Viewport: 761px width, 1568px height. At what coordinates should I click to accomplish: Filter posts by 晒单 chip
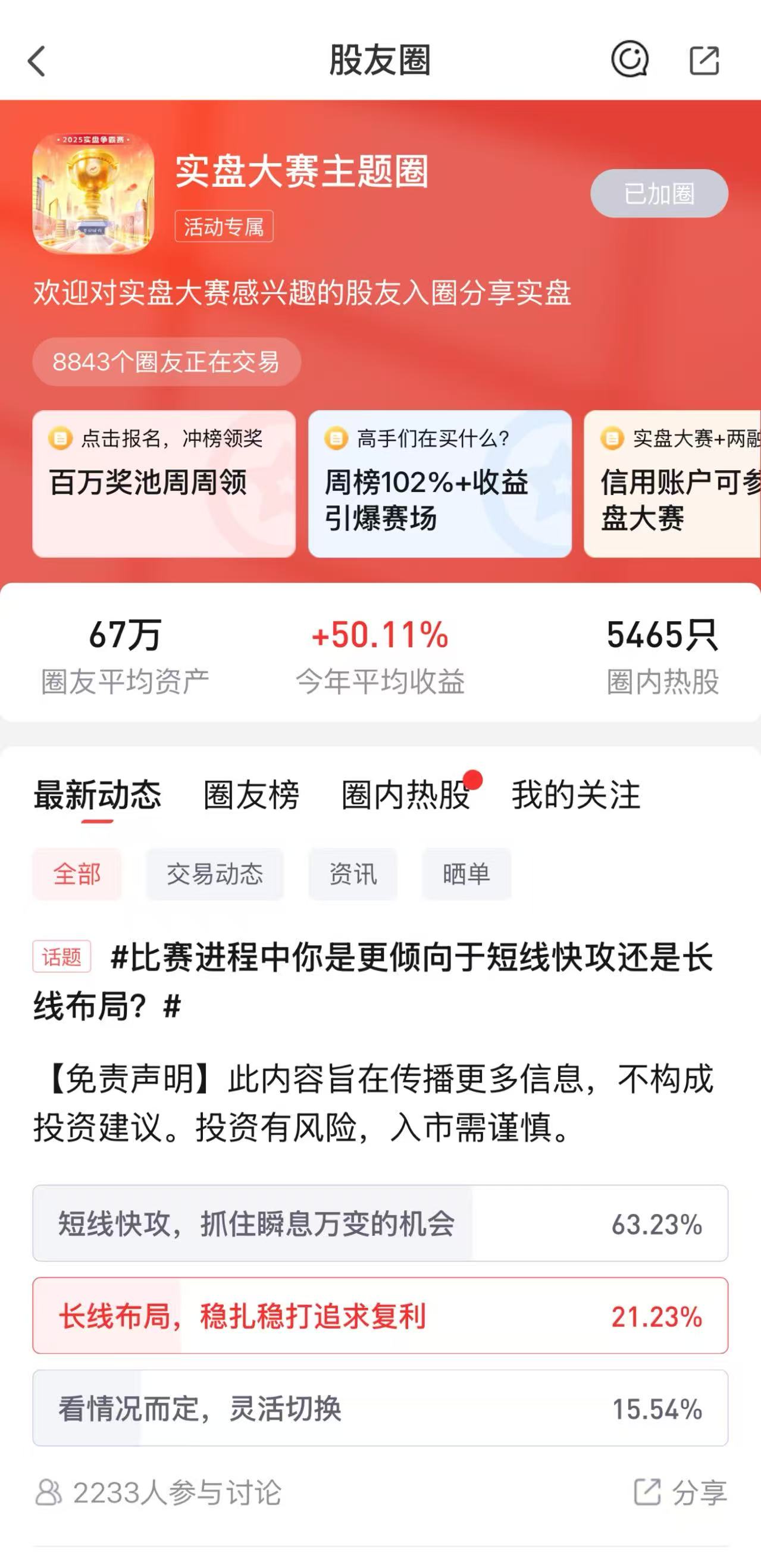coord(466,874)
